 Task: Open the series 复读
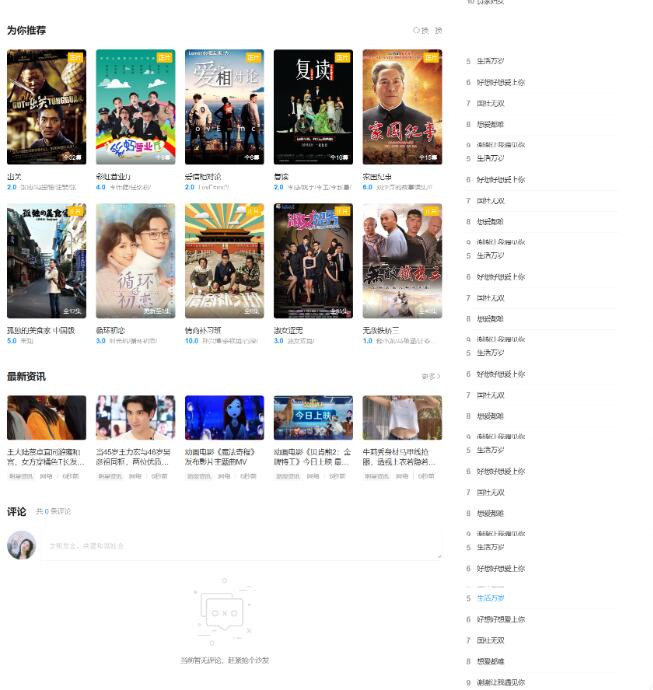(313, 107)
